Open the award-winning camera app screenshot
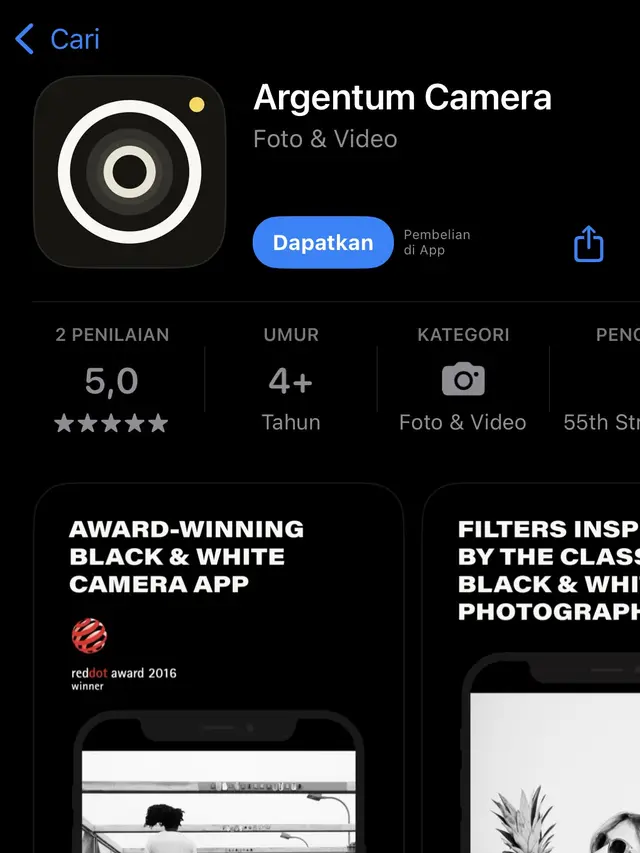Image resolution: width=640 pixels, height=853 pixels. pos(218,668)
